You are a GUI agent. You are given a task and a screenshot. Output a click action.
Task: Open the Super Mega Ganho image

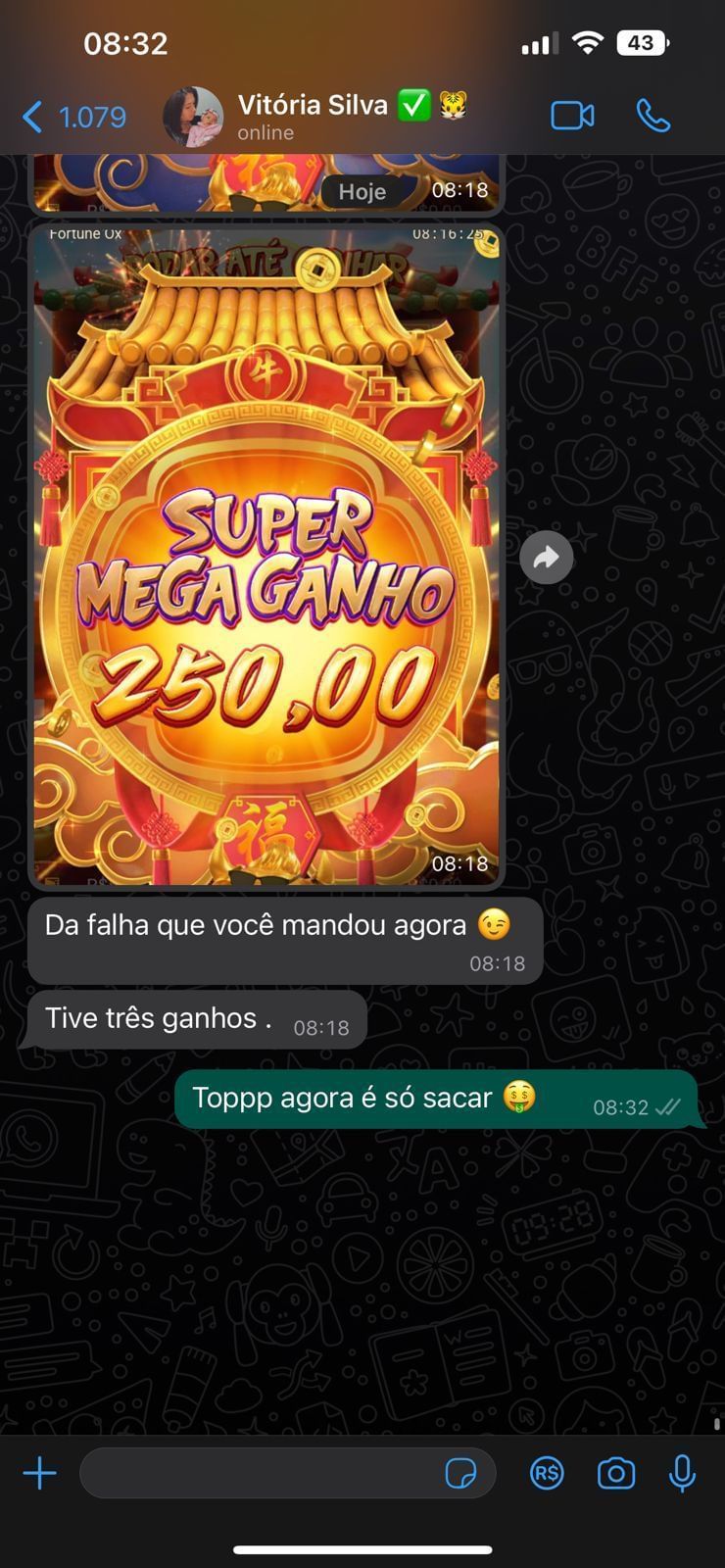[x=266, y=555]
